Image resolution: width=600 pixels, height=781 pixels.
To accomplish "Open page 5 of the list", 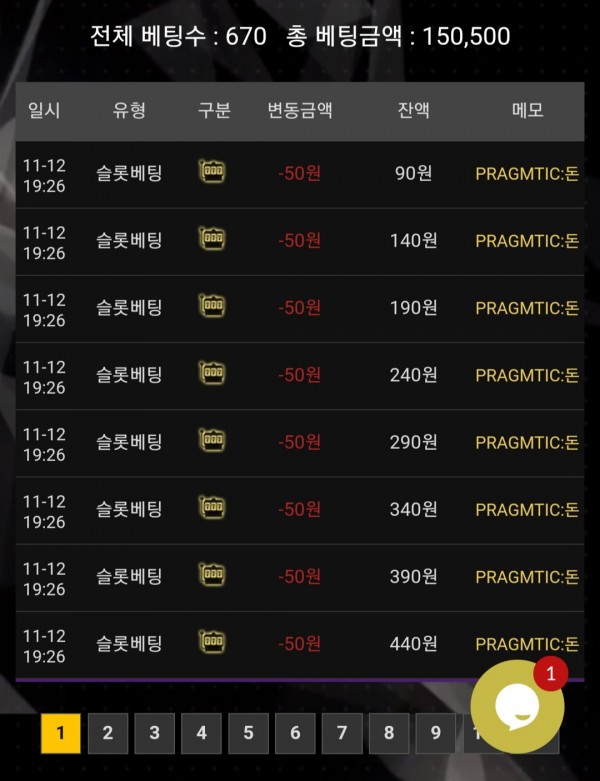I will tap(248, 733).
